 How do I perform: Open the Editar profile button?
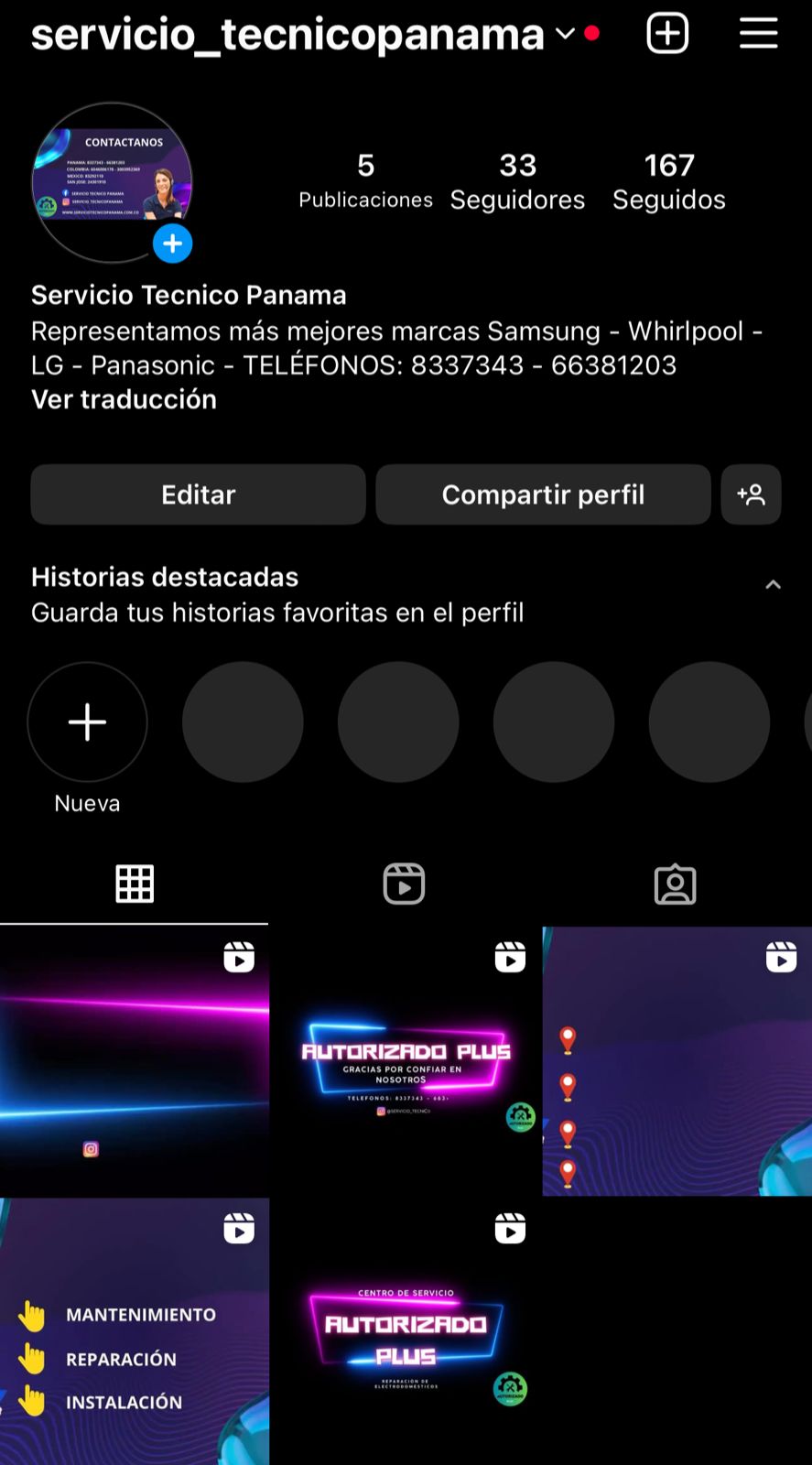[x=198, y=494]
